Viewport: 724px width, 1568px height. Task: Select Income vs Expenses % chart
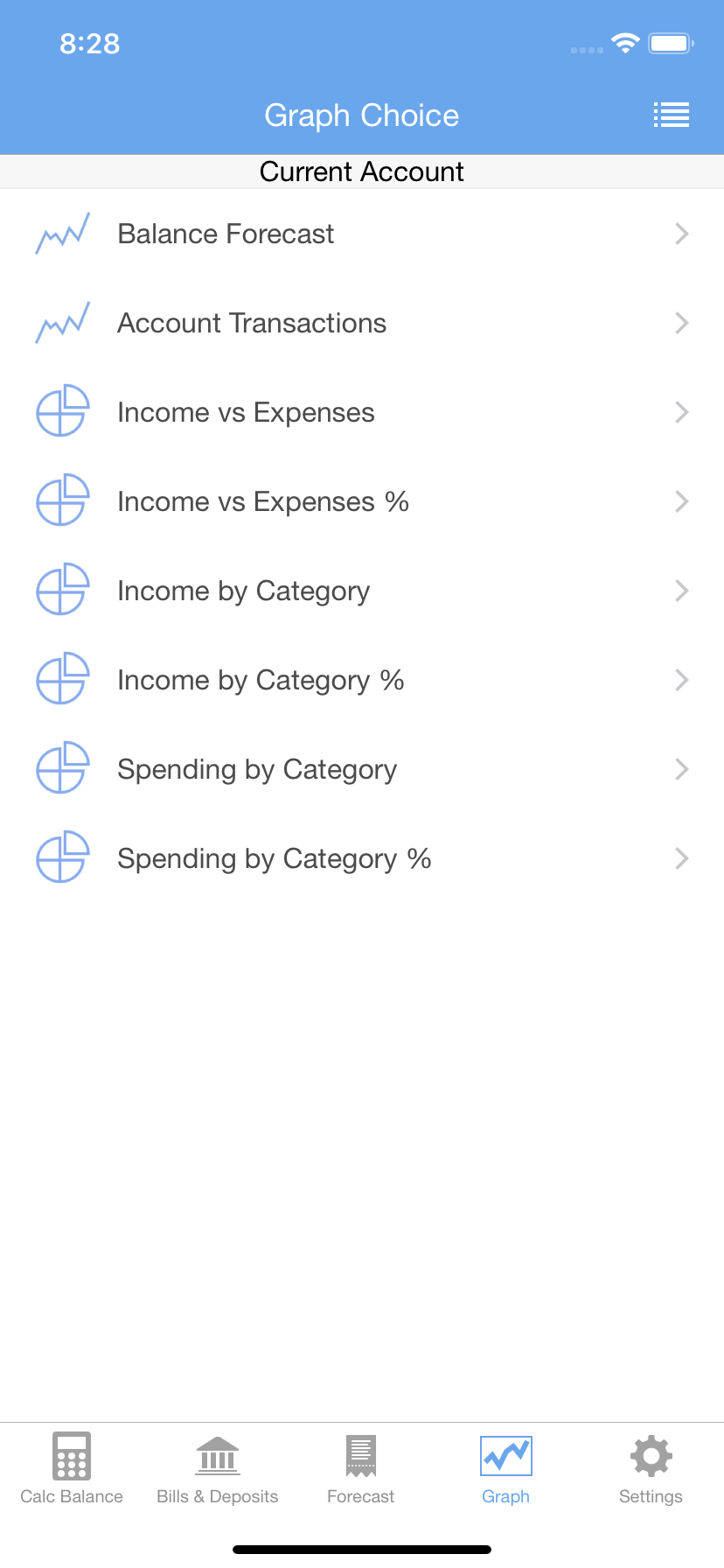coord(362,501)
